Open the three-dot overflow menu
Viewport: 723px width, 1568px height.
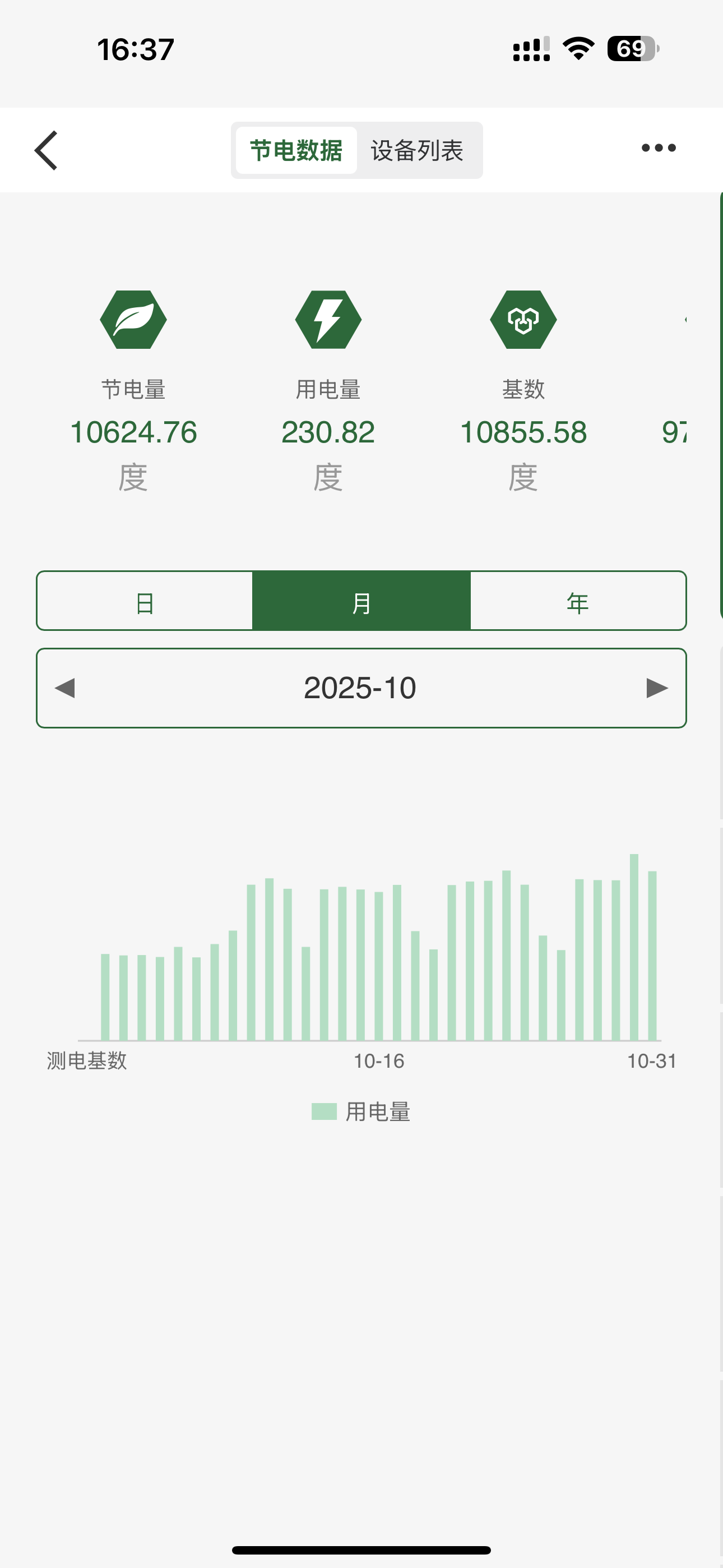pyautogui.click(x=659, y=148)
